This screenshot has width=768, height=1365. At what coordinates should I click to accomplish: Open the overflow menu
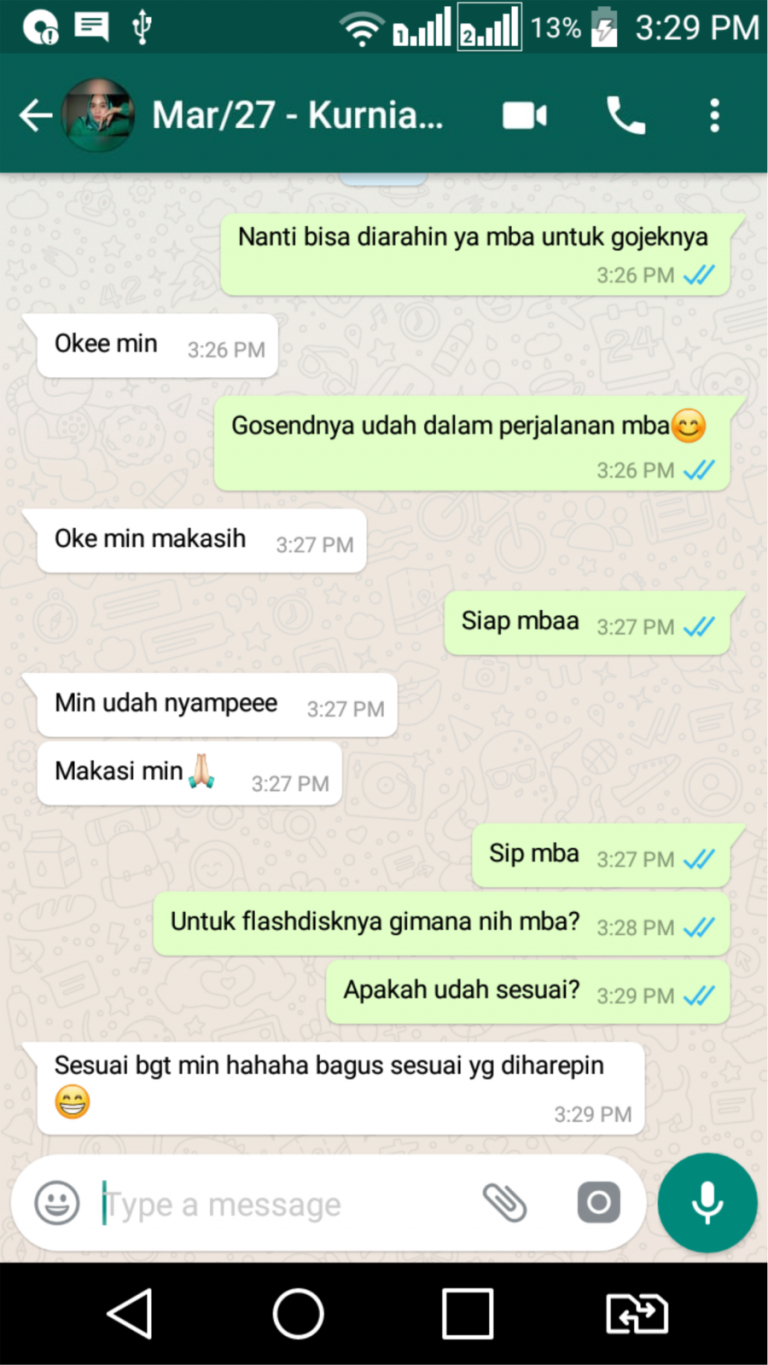[714, 116]
